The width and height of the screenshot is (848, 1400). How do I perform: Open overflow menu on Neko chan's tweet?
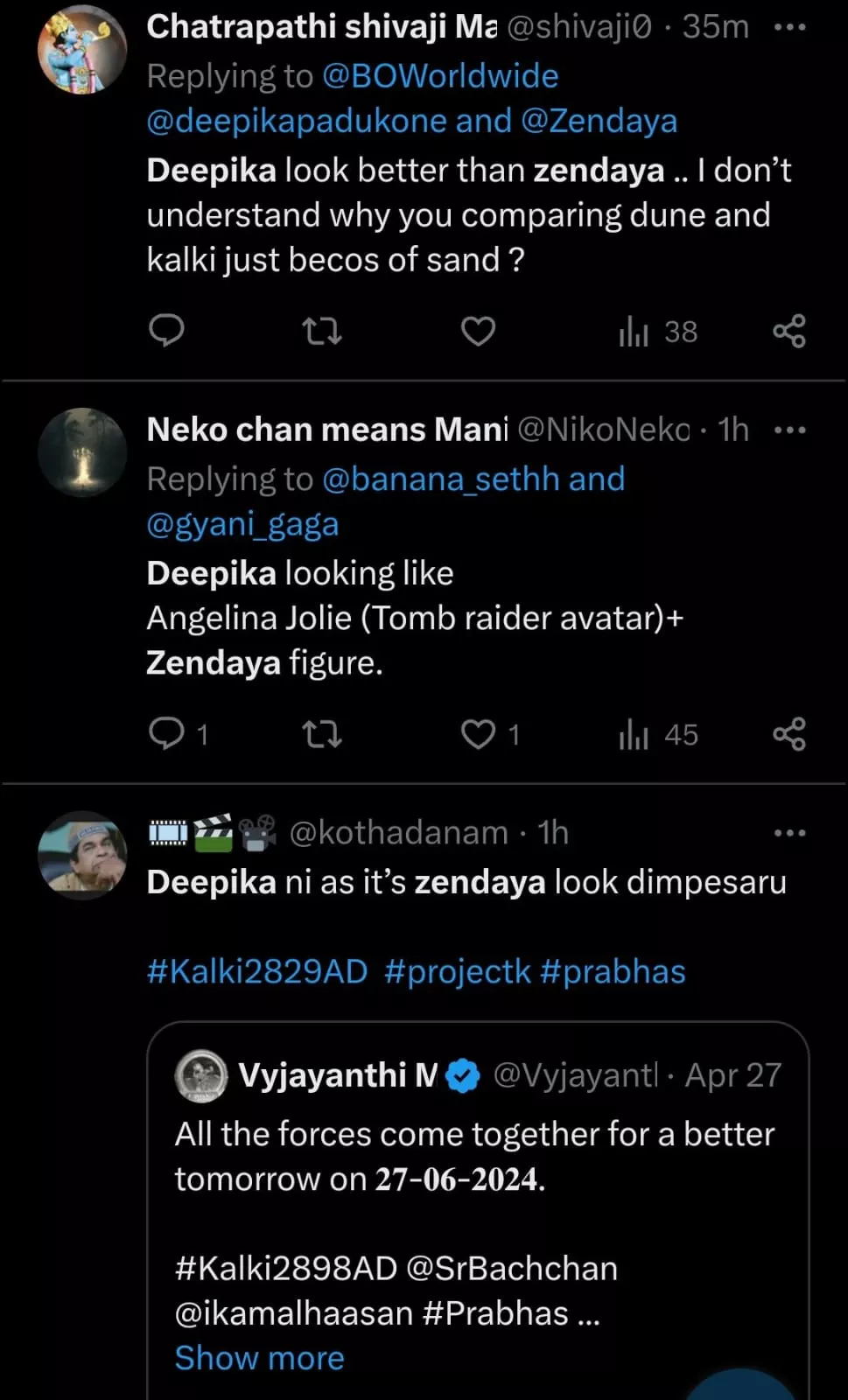pyautogui.click(x=789, y=430)
